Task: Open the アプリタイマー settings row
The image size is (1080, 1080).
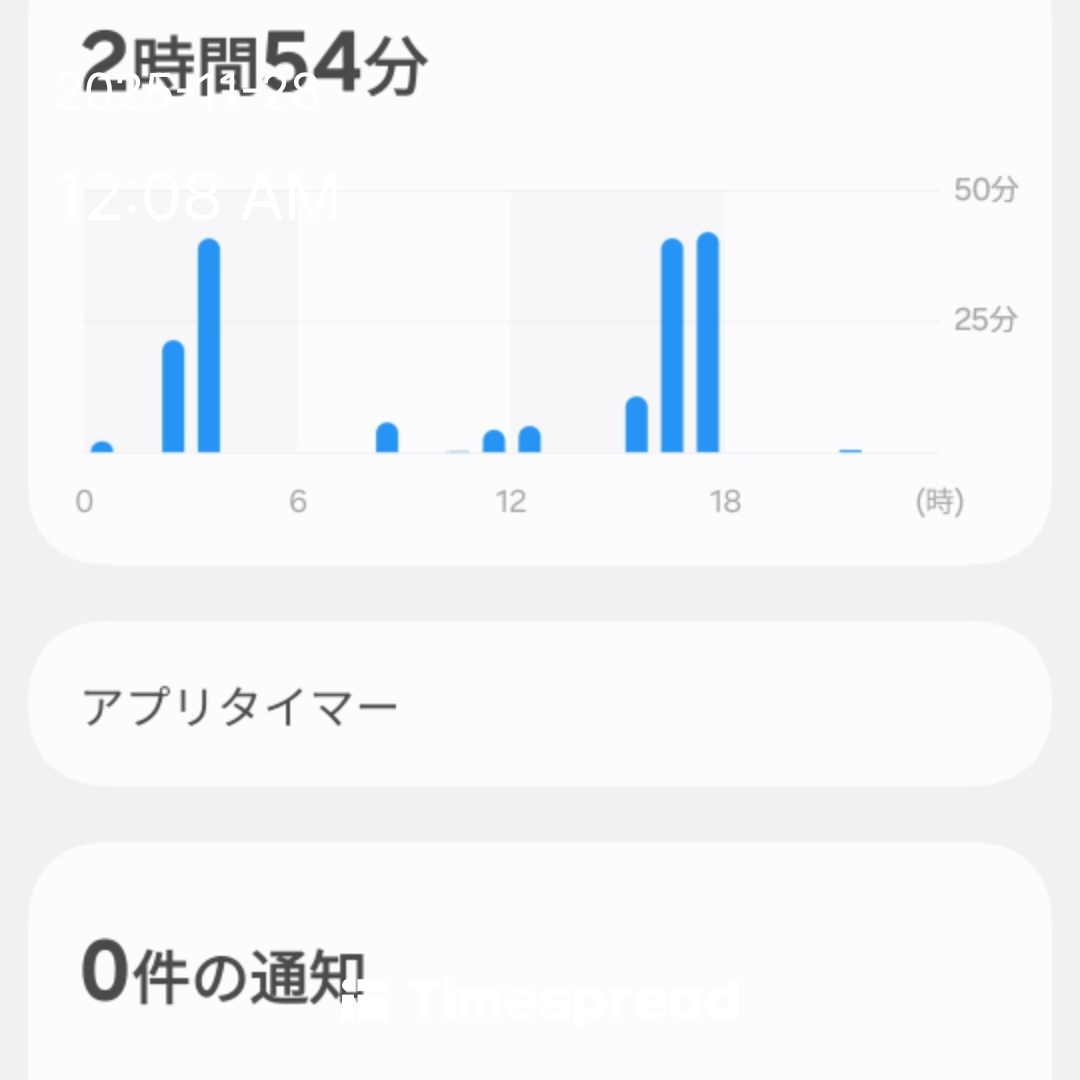Action: 540,705
